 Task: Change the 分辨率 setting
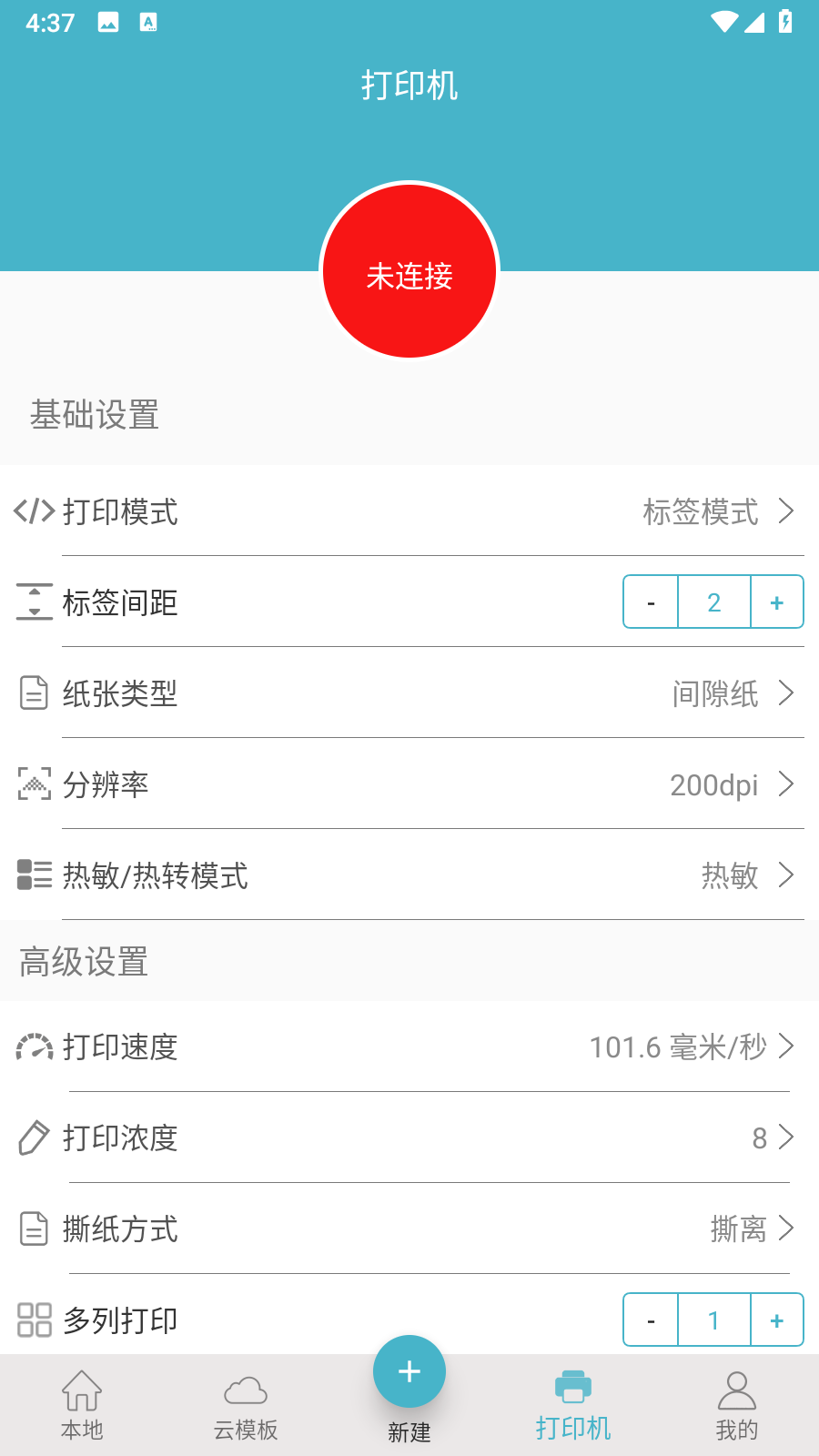[409, 784]
